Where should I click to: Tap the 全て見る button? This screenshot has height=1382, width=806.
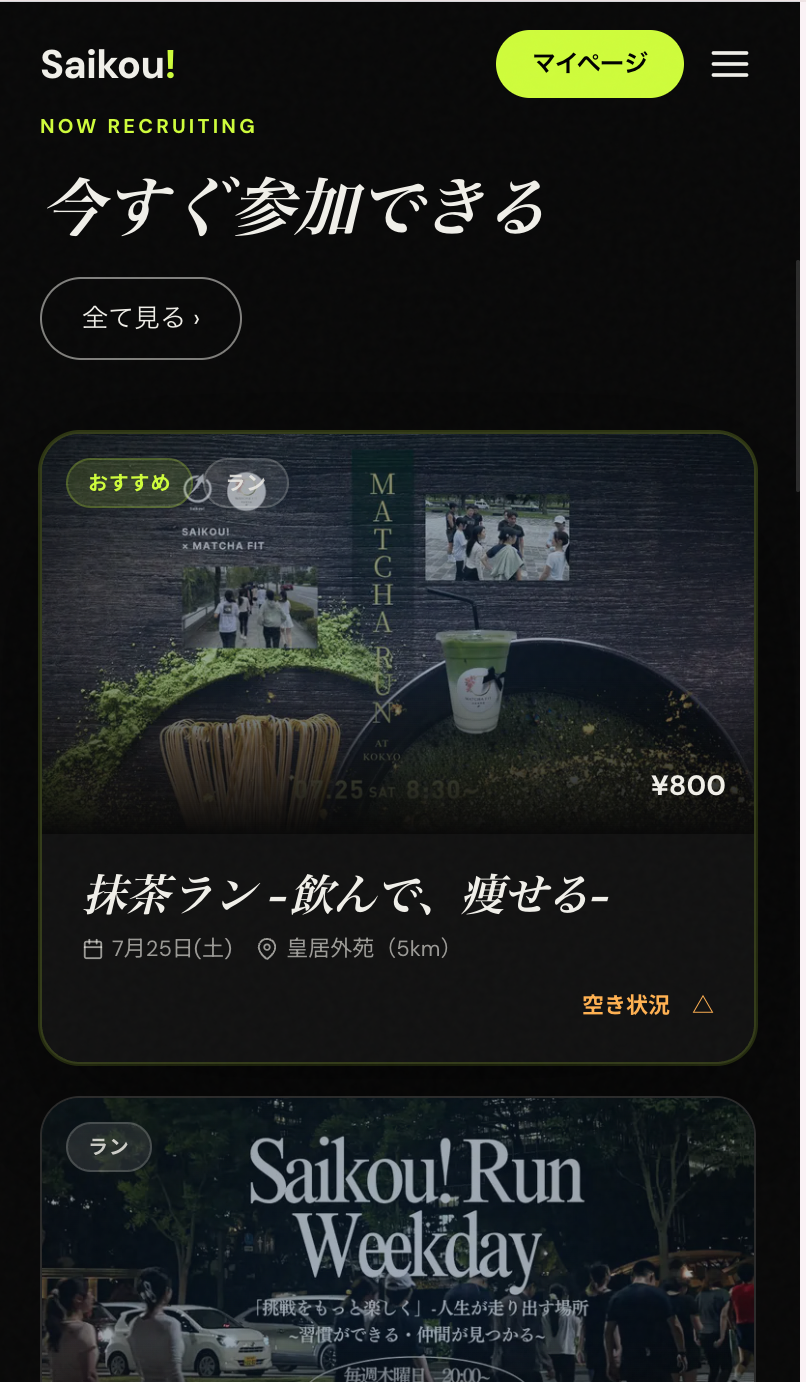[141, 318]
